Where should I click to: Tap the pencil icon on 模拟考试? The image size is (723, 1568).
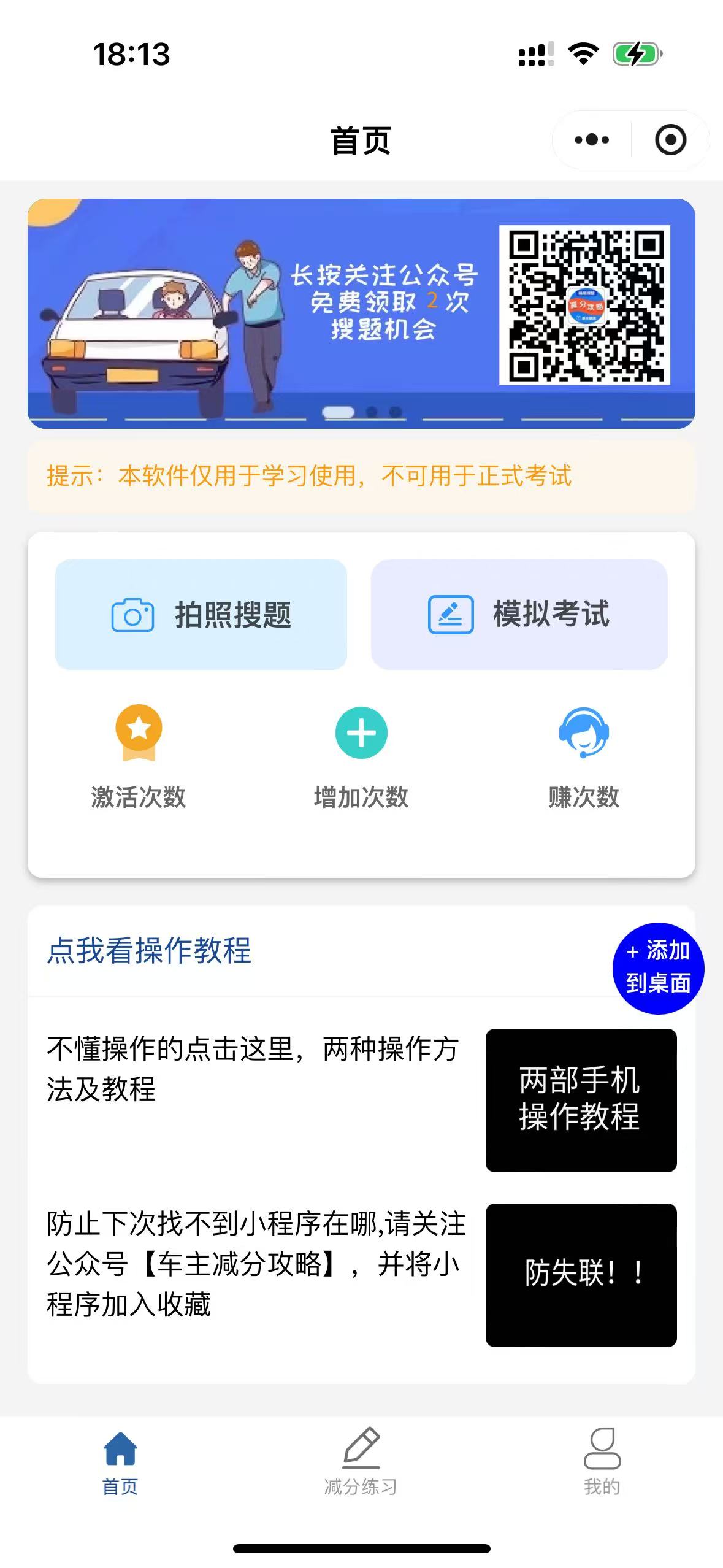pos(451,613)
